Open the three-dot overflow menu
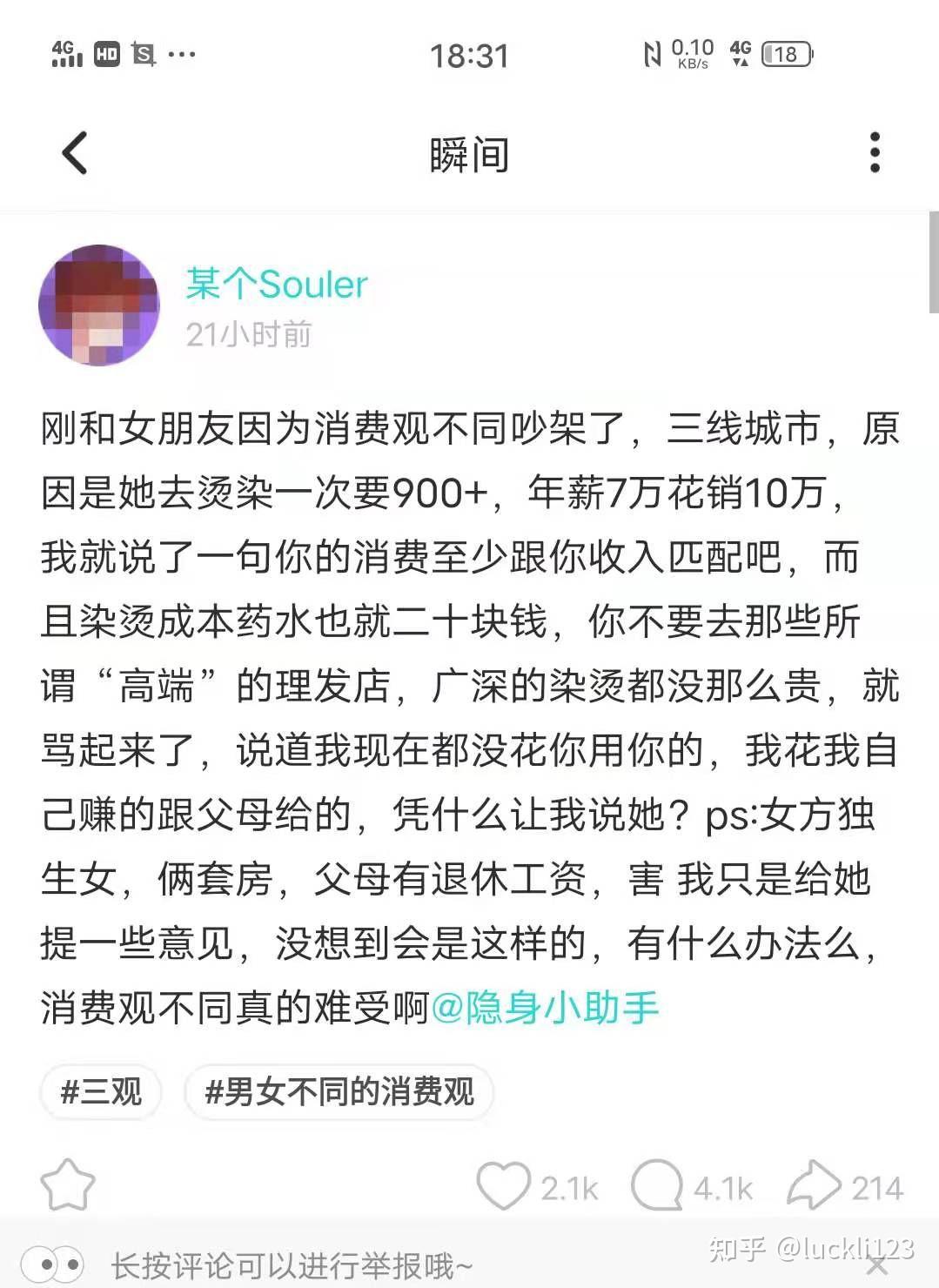Image resolution: width=939 pixels, height=1288 pixels. (875, 153)
